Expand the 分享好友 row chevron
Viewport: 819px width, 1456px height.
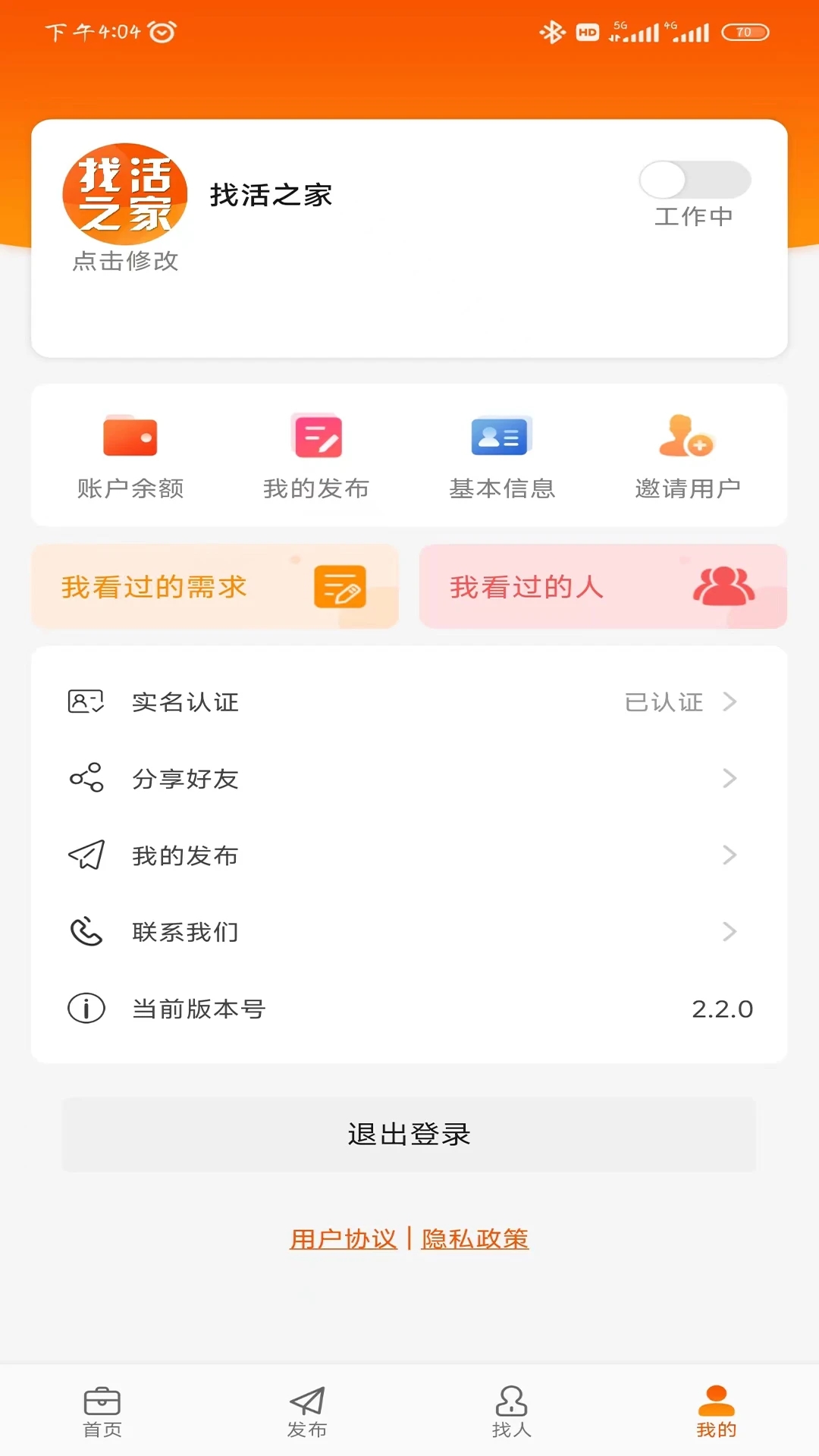tap(730, 778)
